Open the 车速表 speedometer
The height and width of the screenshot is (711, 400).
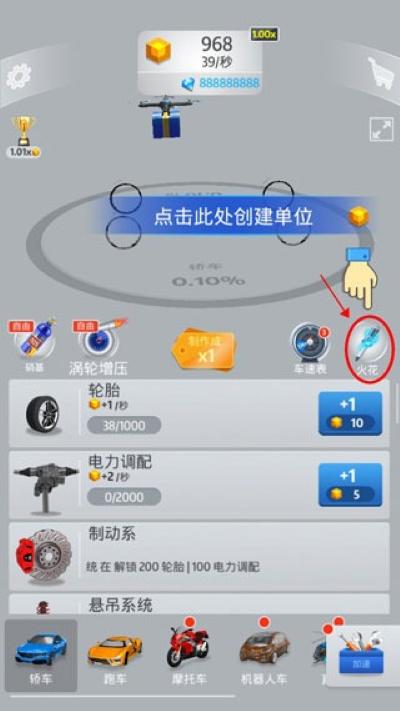click(x=309, y=349)
